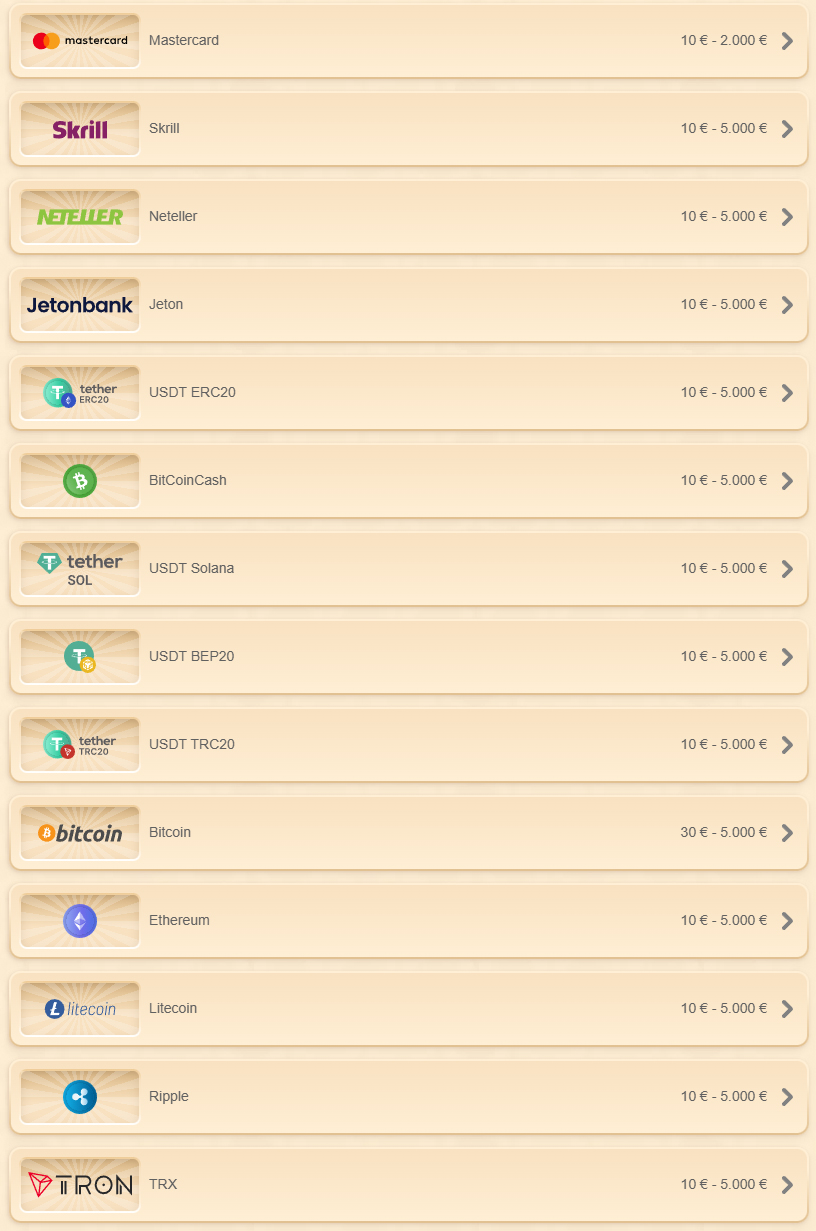Choose Skrill as deposit option
Screen dimensions: 816x1231
[x=408, y=129]
